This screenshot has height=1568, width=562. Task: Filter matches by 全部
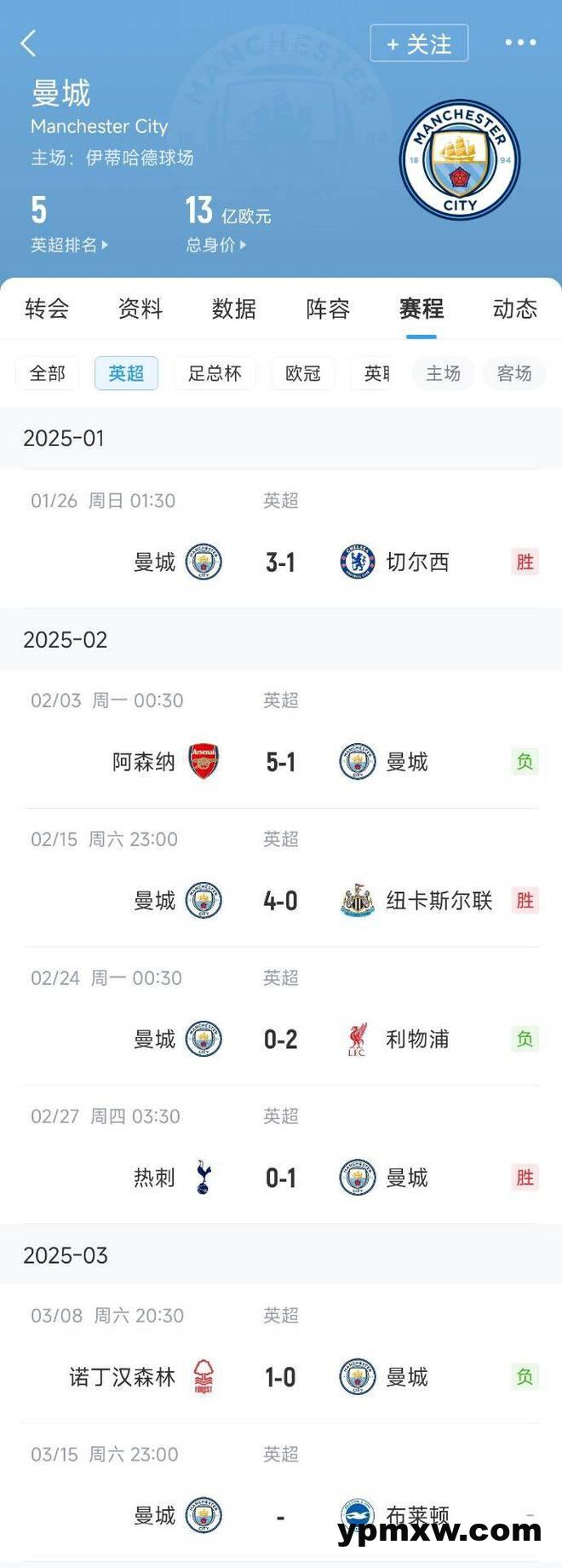point(48,373)
